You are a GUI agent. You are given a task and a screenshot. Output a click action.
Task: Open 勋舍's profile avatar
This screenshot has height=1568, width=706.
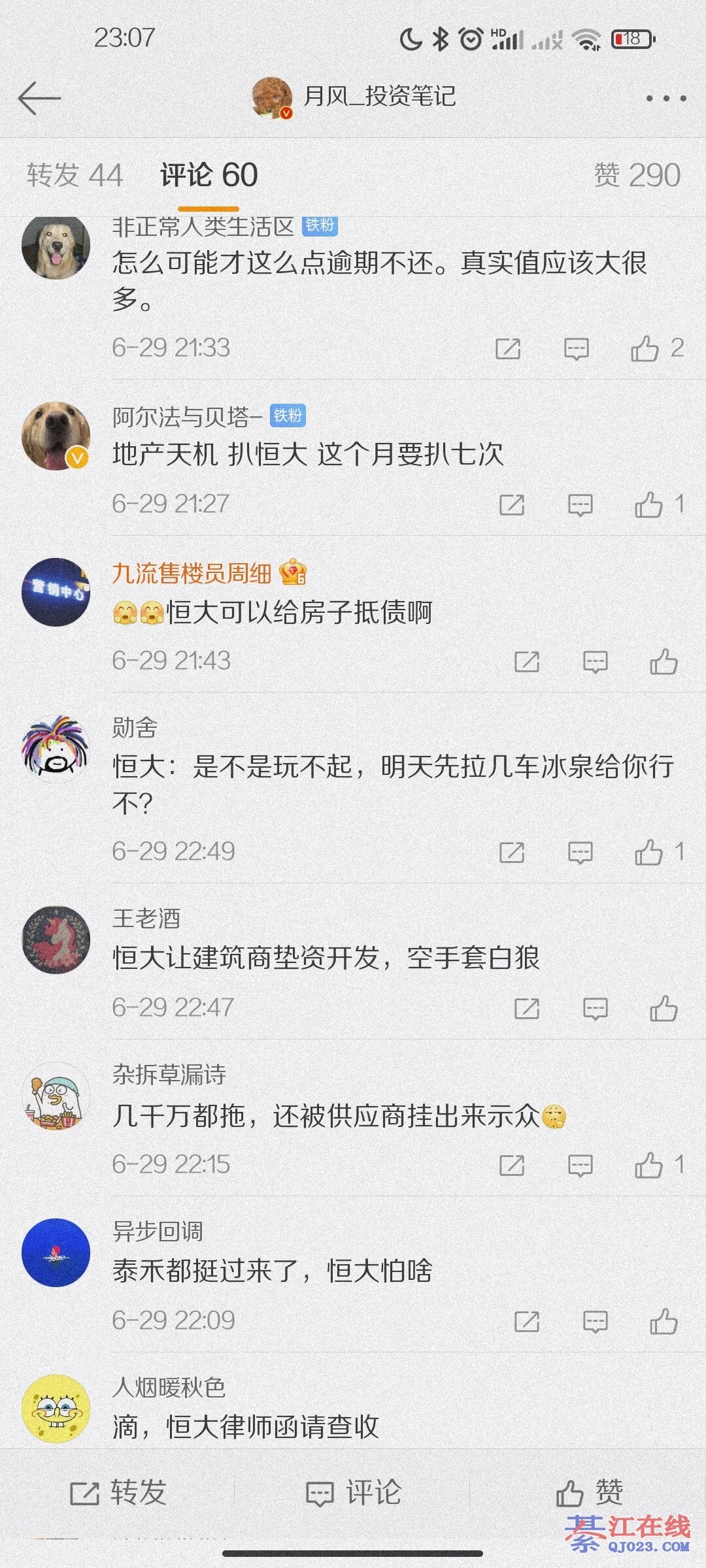tap(56, 747)
